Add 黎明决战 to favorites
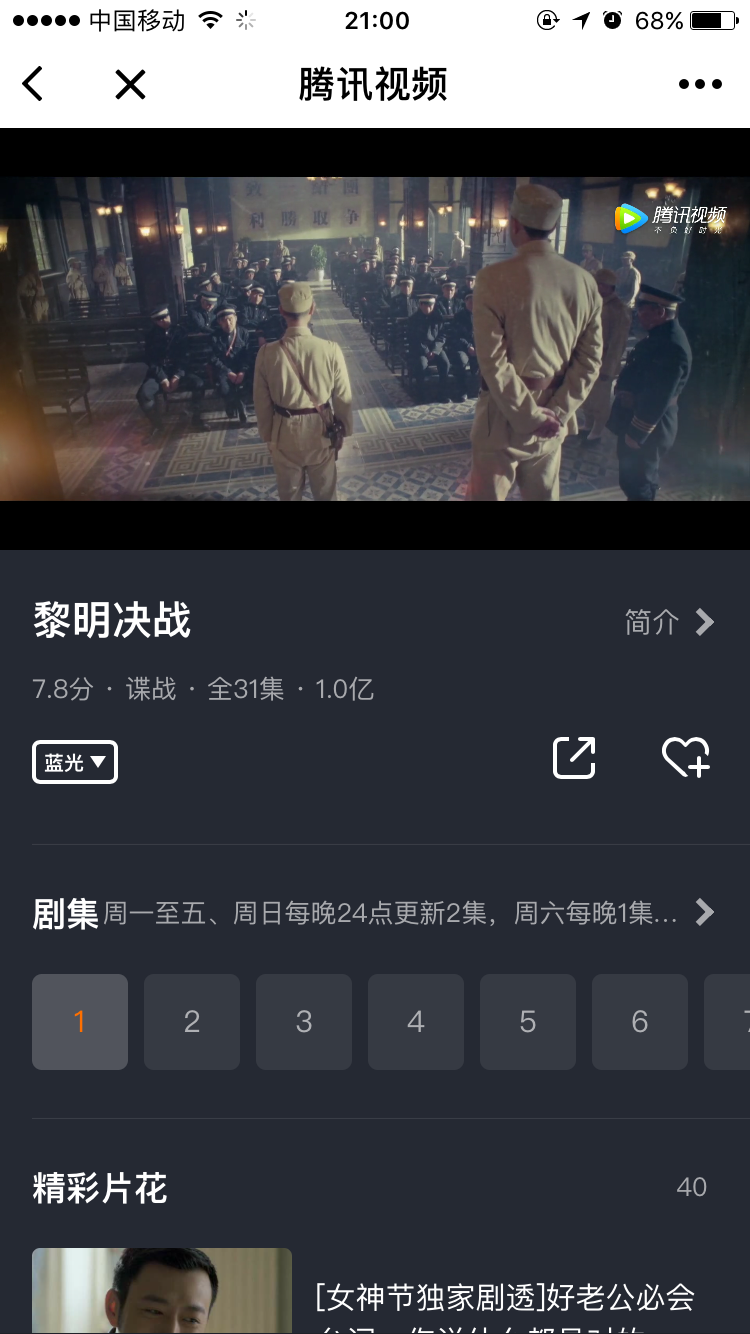The image size is (750, 1334). coord(686,757)
